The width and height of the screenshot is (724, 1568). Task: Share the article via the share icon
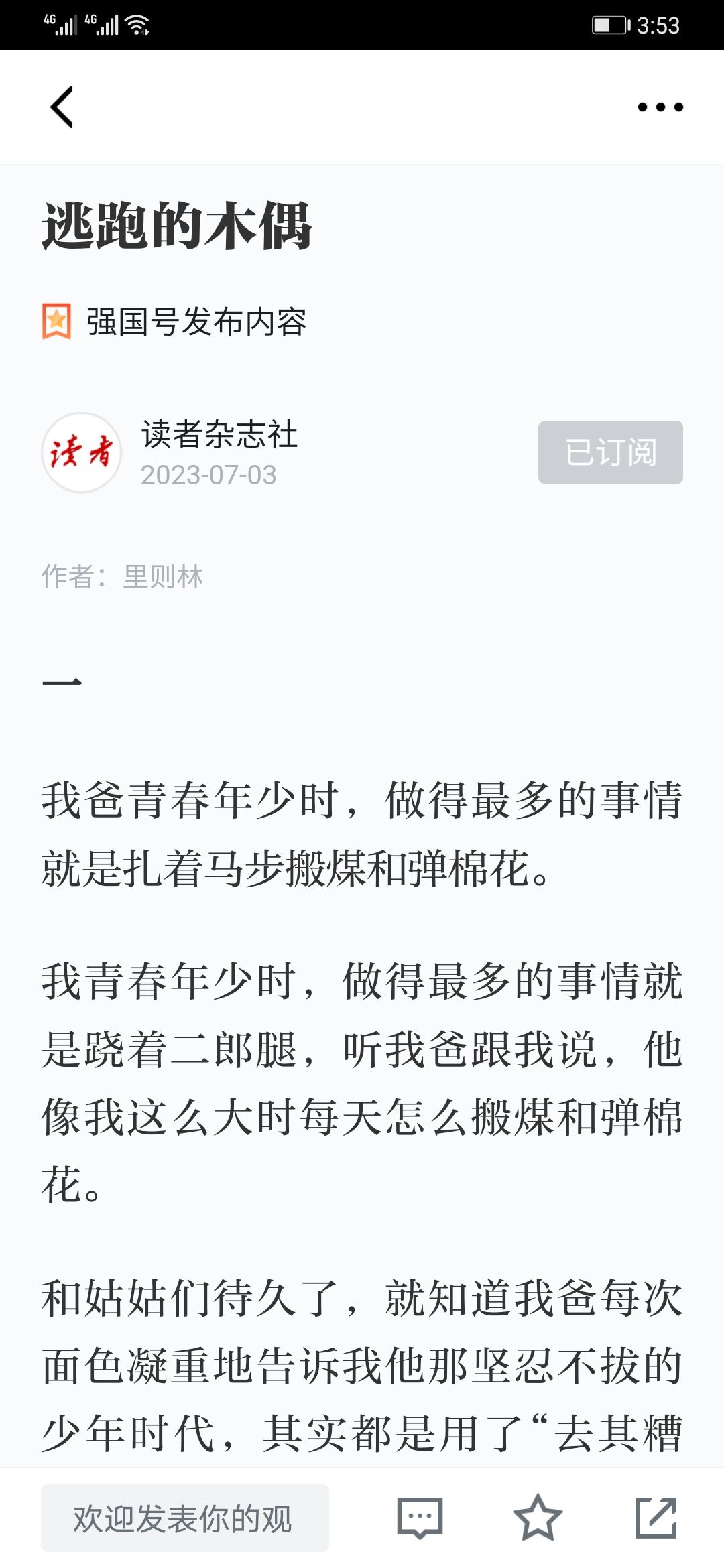coord(656,1518)
